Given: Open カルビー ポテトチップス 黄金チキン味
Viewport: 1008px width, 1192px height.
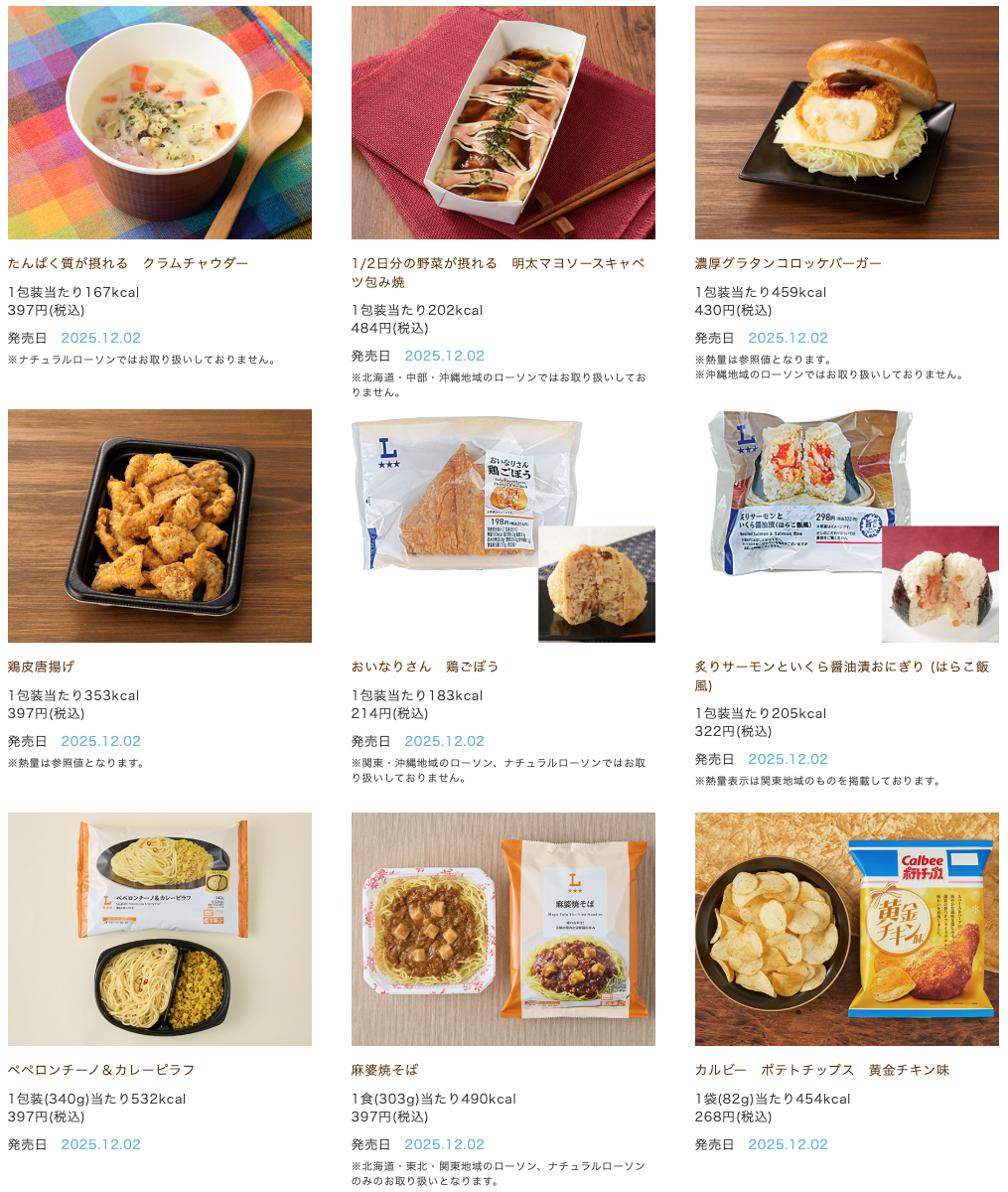Looking at the screenshot, I should pyautogui.click(x=846, y=930).
